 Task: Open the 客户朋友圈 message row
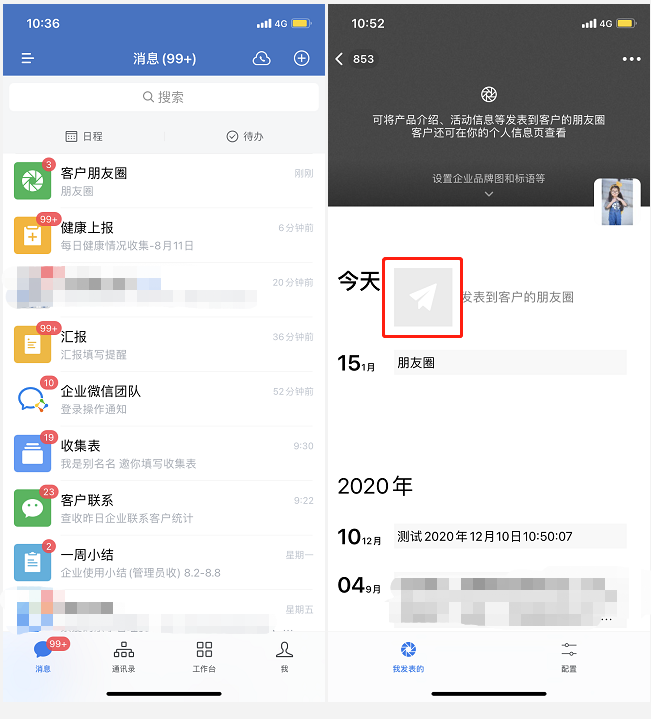[x=164, y=181]
